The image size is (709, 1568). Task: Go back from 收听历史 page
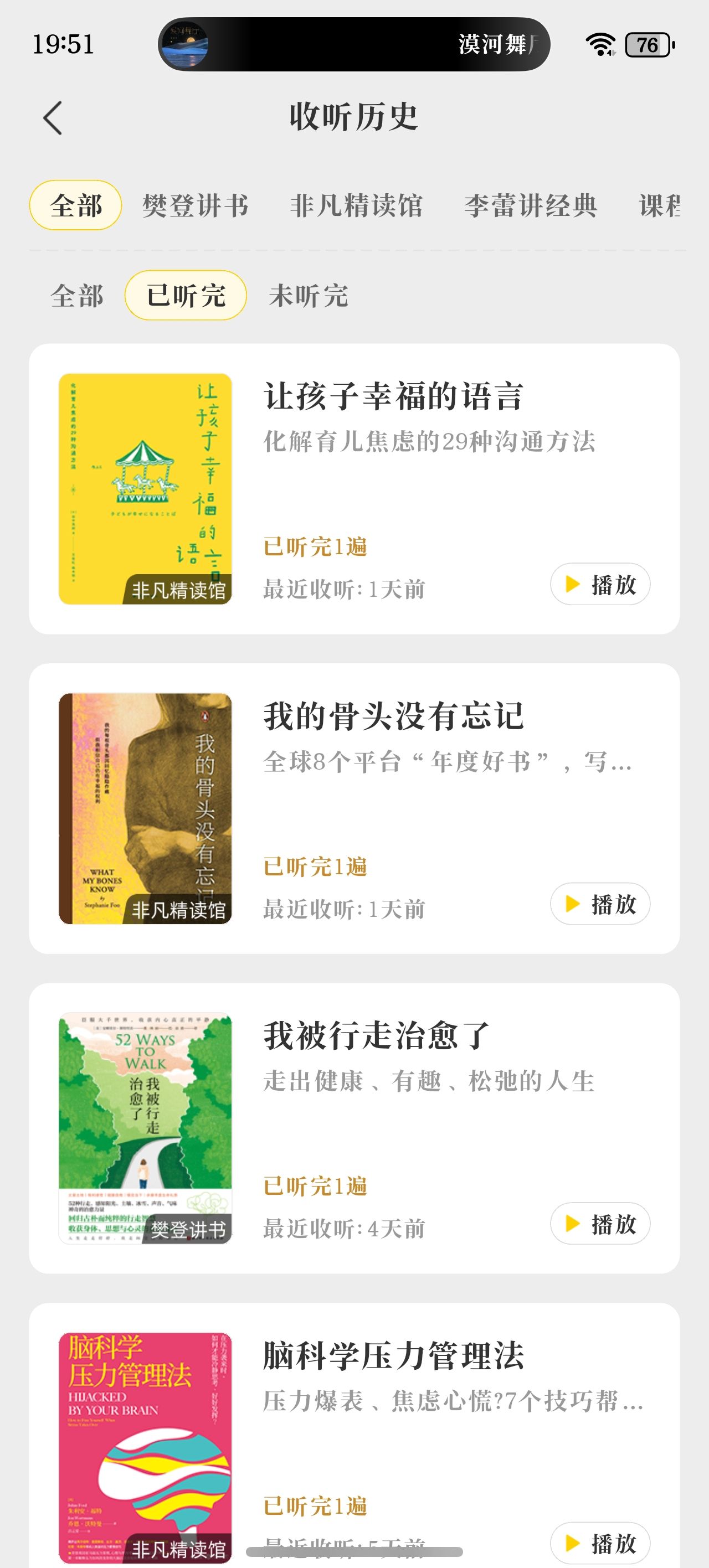tap(53, 117)
